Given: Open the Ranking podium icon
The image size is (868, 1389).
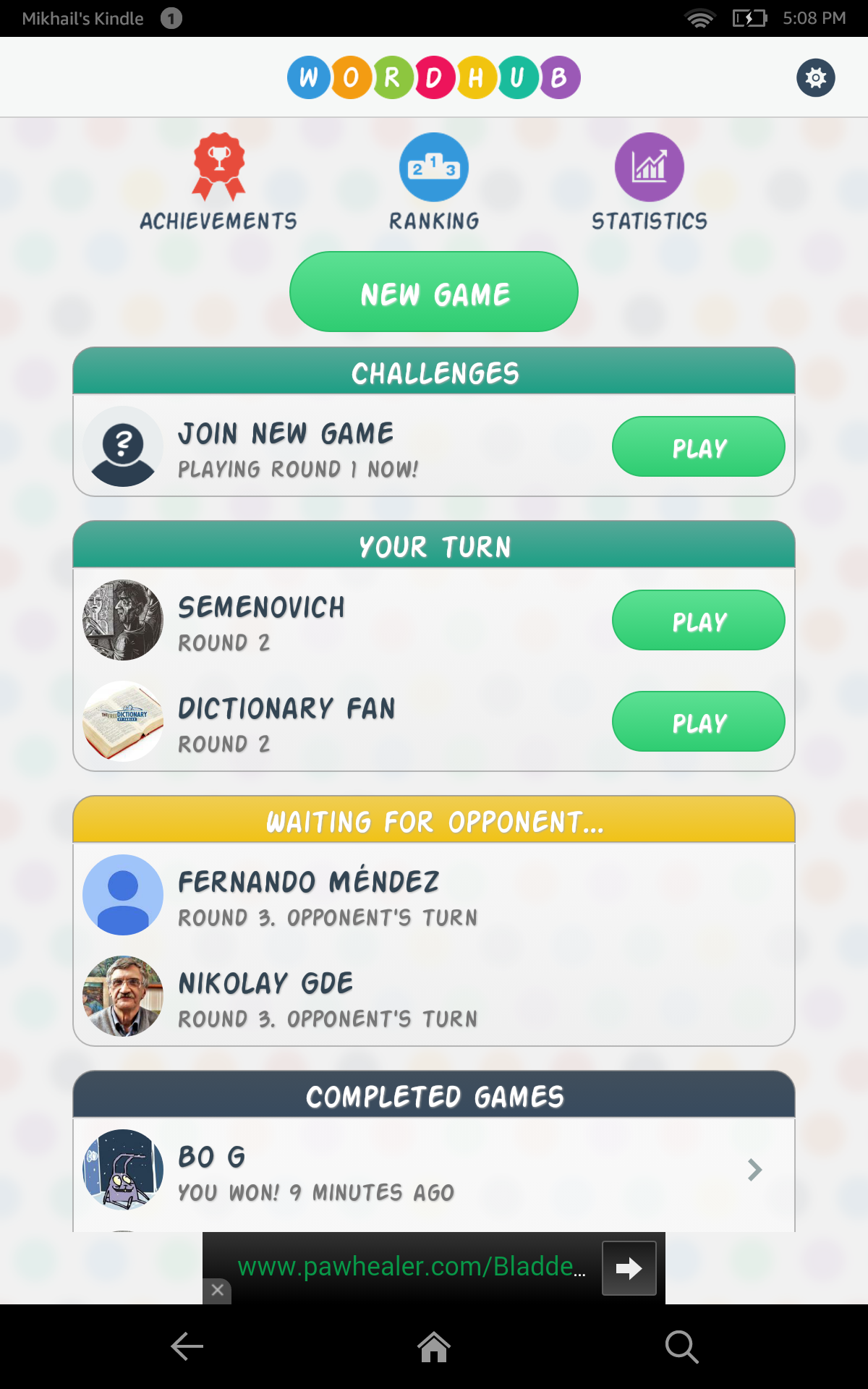Looking at the screenshot, I should [x=433, y=168].
